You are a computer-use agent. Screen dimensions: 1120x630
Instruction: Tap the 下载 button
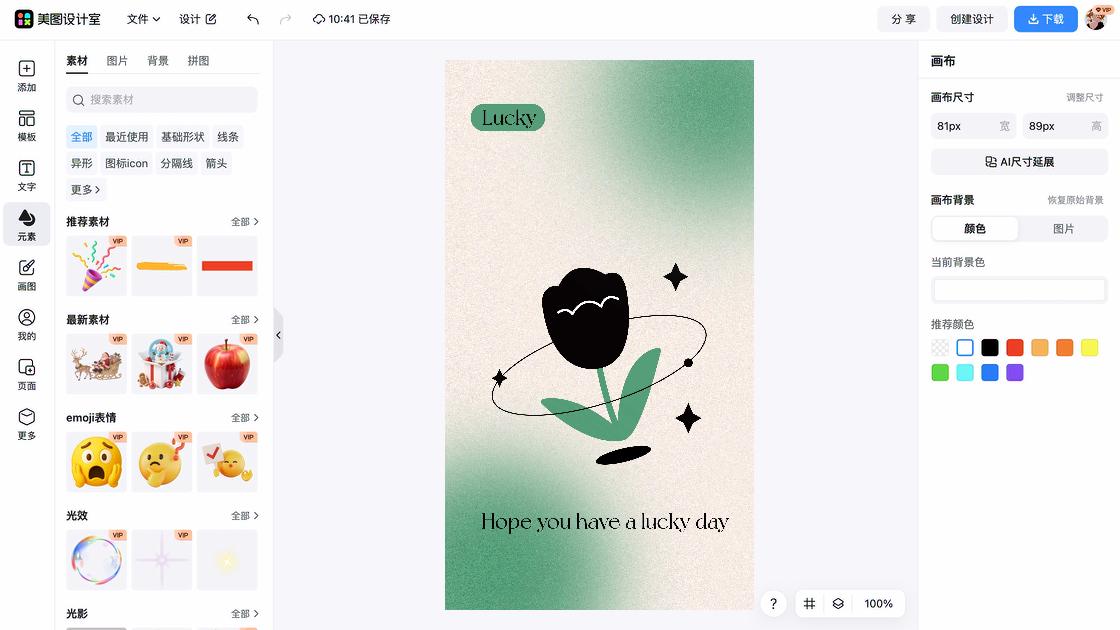(1045, 19)
